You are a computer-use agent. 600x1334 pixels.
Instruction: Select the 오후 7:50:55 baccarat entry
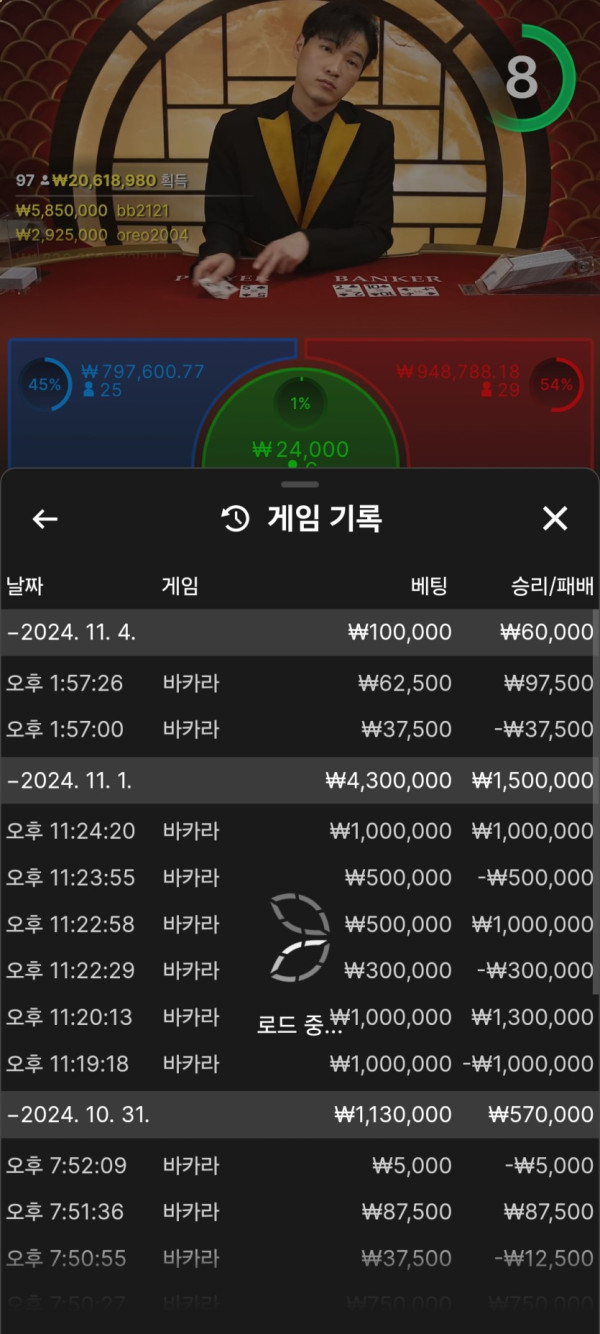click(x=300, y=1258)
